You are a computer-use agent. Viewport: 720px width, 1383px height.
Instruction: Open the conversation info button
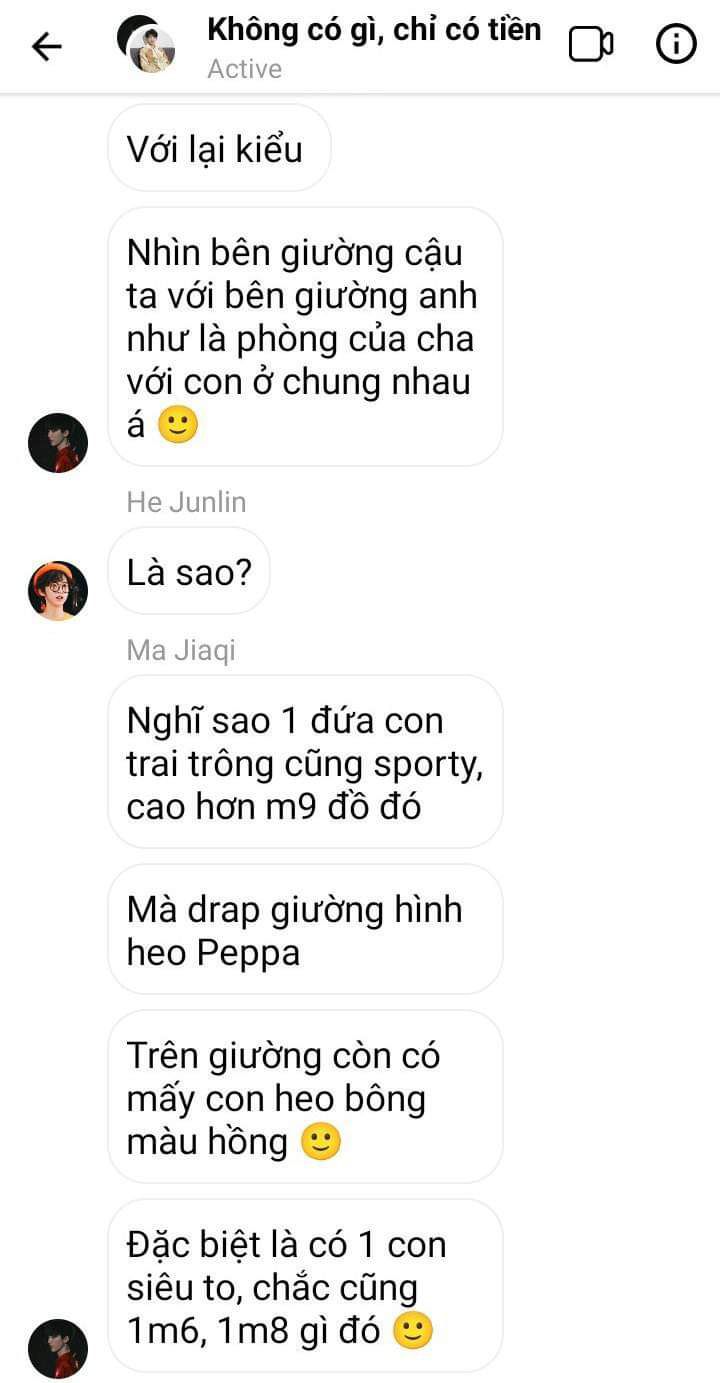point(676,45)
